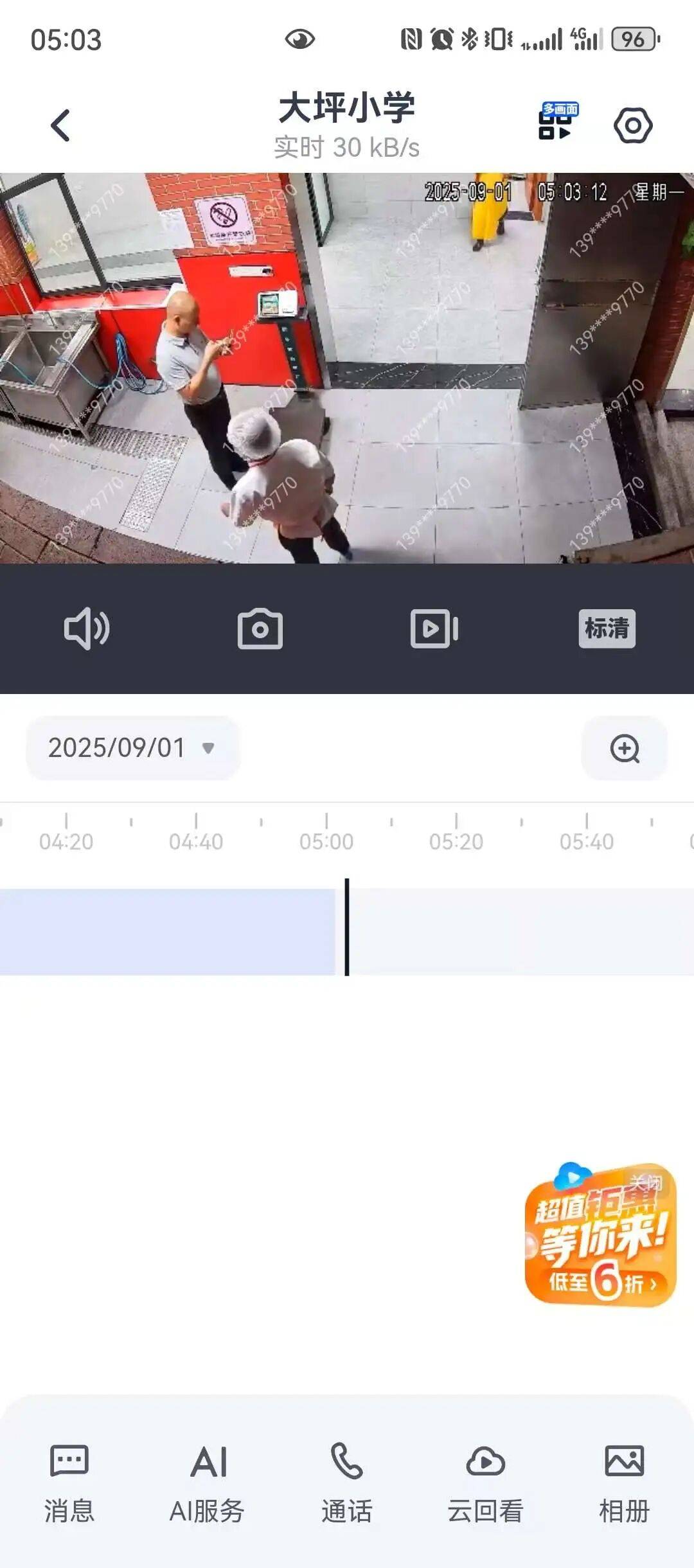Go back using the top-left arrow

click(x=60, y=125)
